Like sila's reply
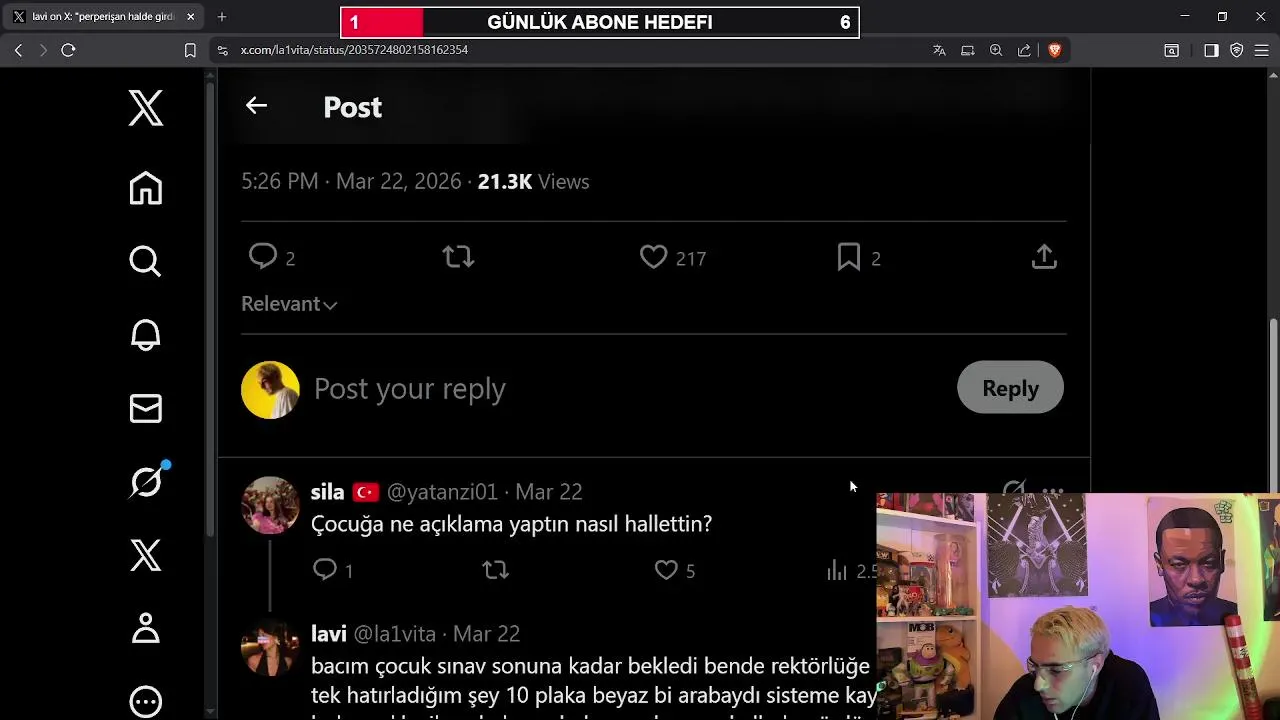 point(666,570)
